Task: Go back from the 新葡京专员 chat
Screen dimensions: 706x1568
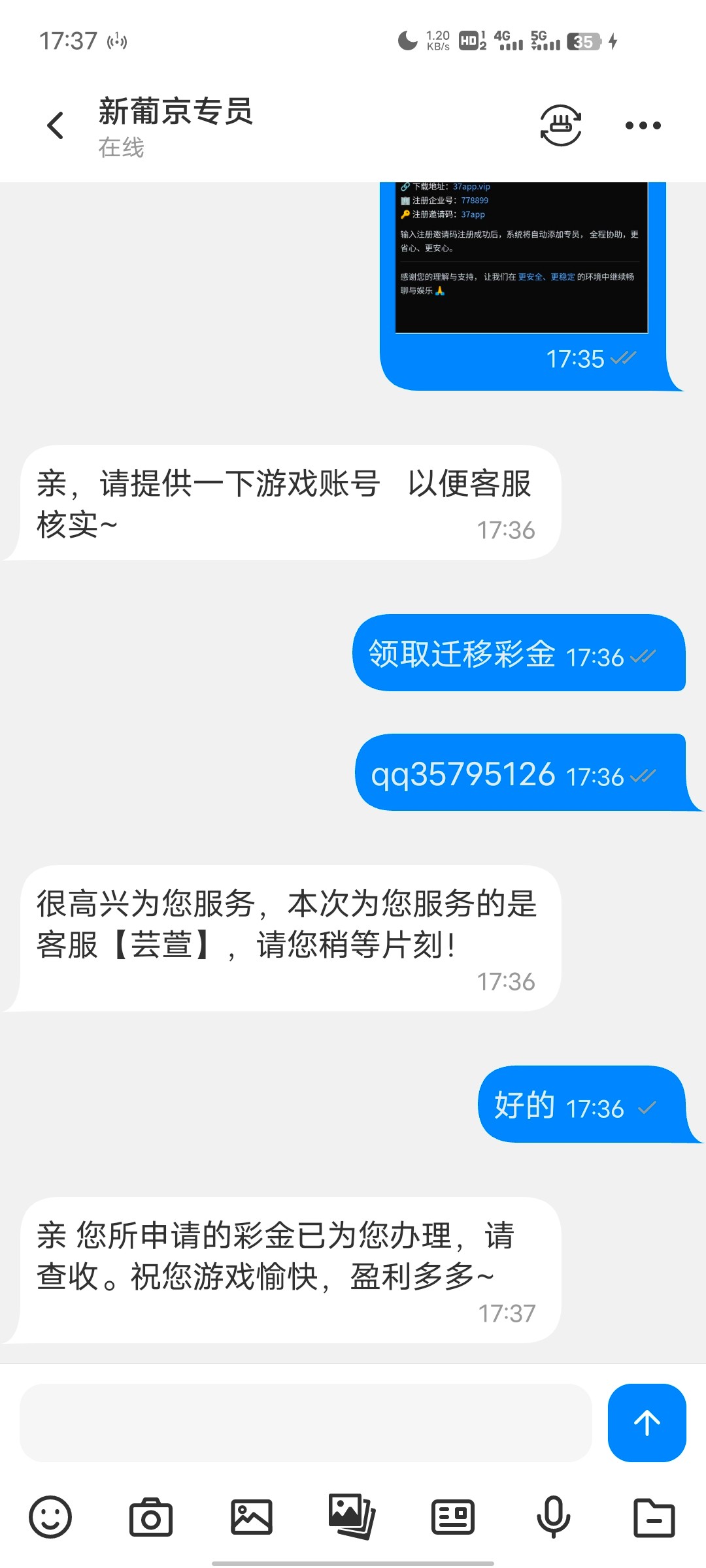Action: [56, 125]
